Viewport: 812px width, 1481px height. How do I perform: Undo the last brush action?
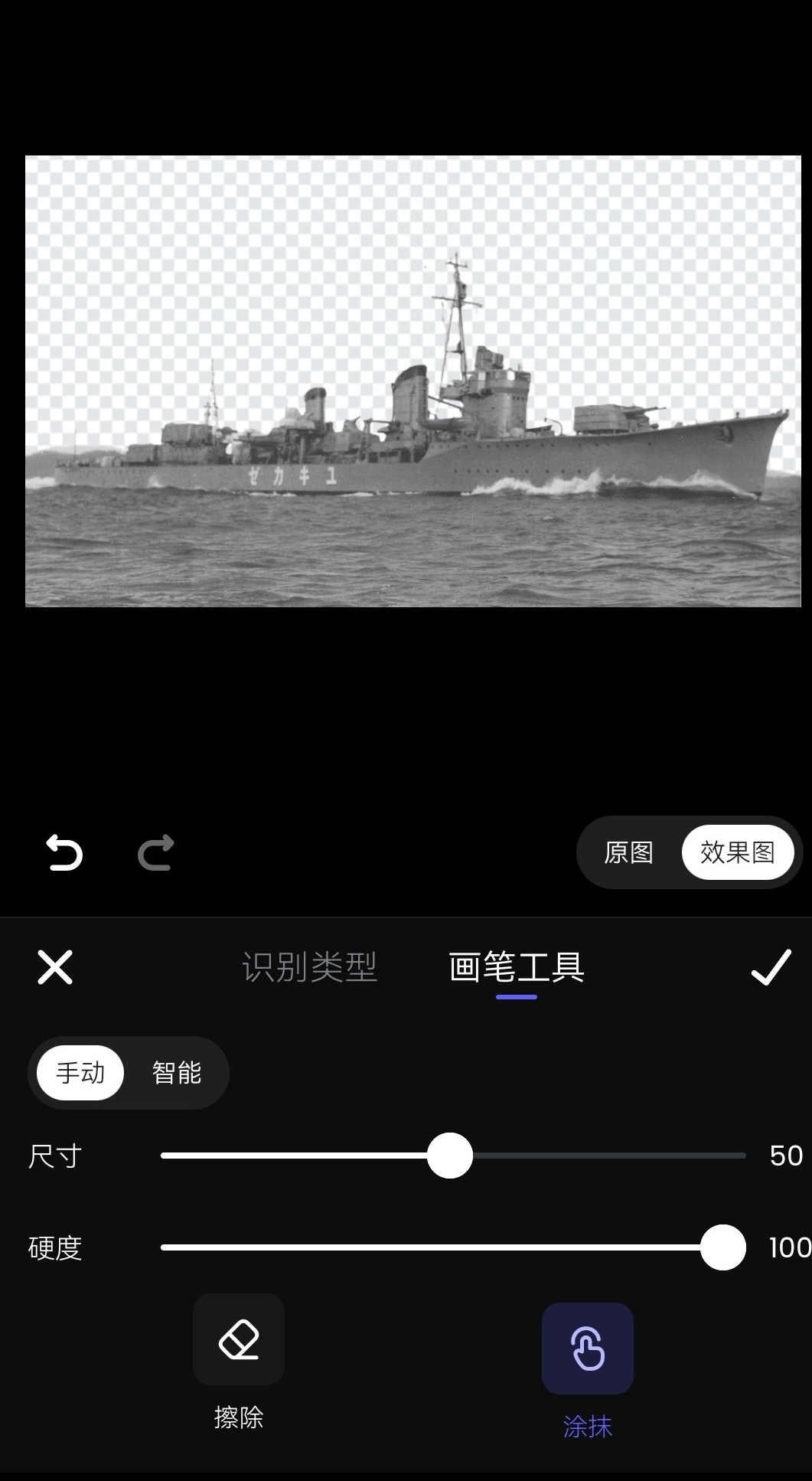(x=64, y=852)
